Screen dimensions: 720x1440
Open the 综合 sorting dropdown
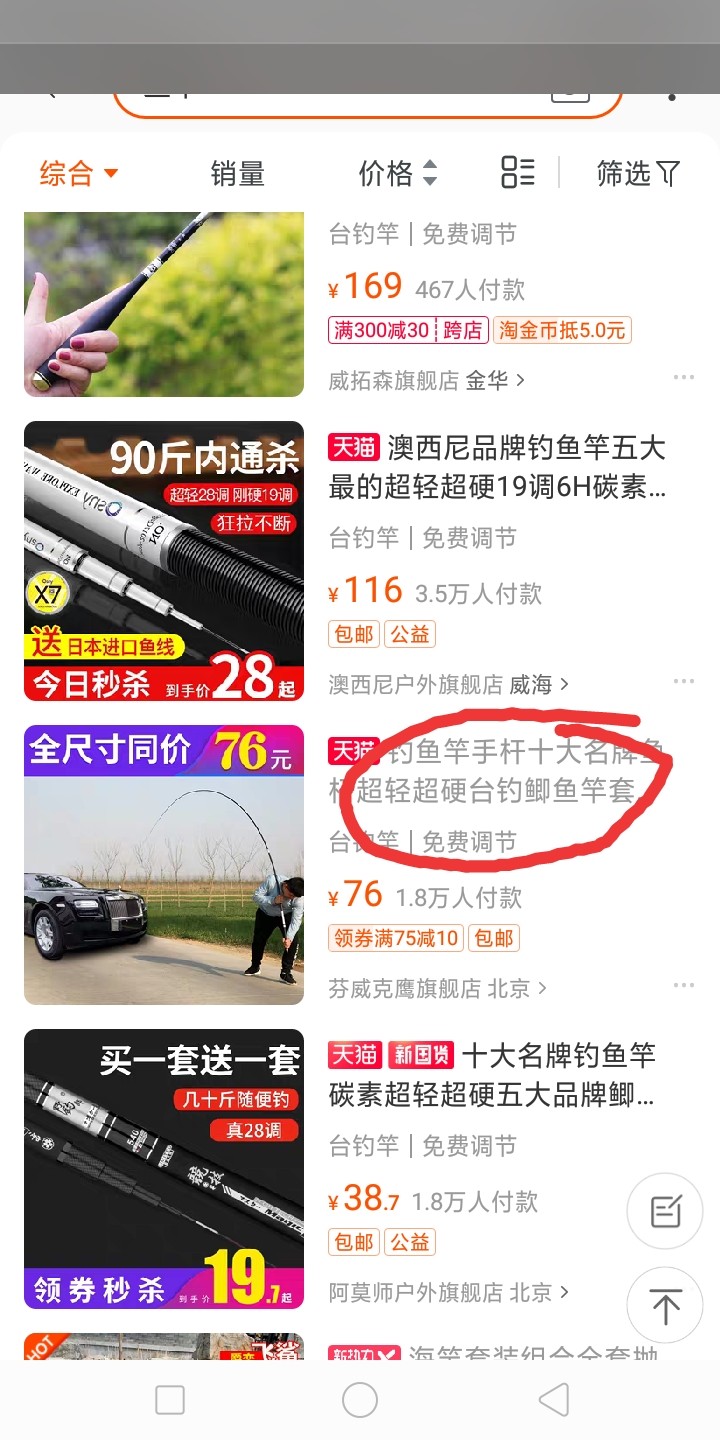tap(77, 174)
